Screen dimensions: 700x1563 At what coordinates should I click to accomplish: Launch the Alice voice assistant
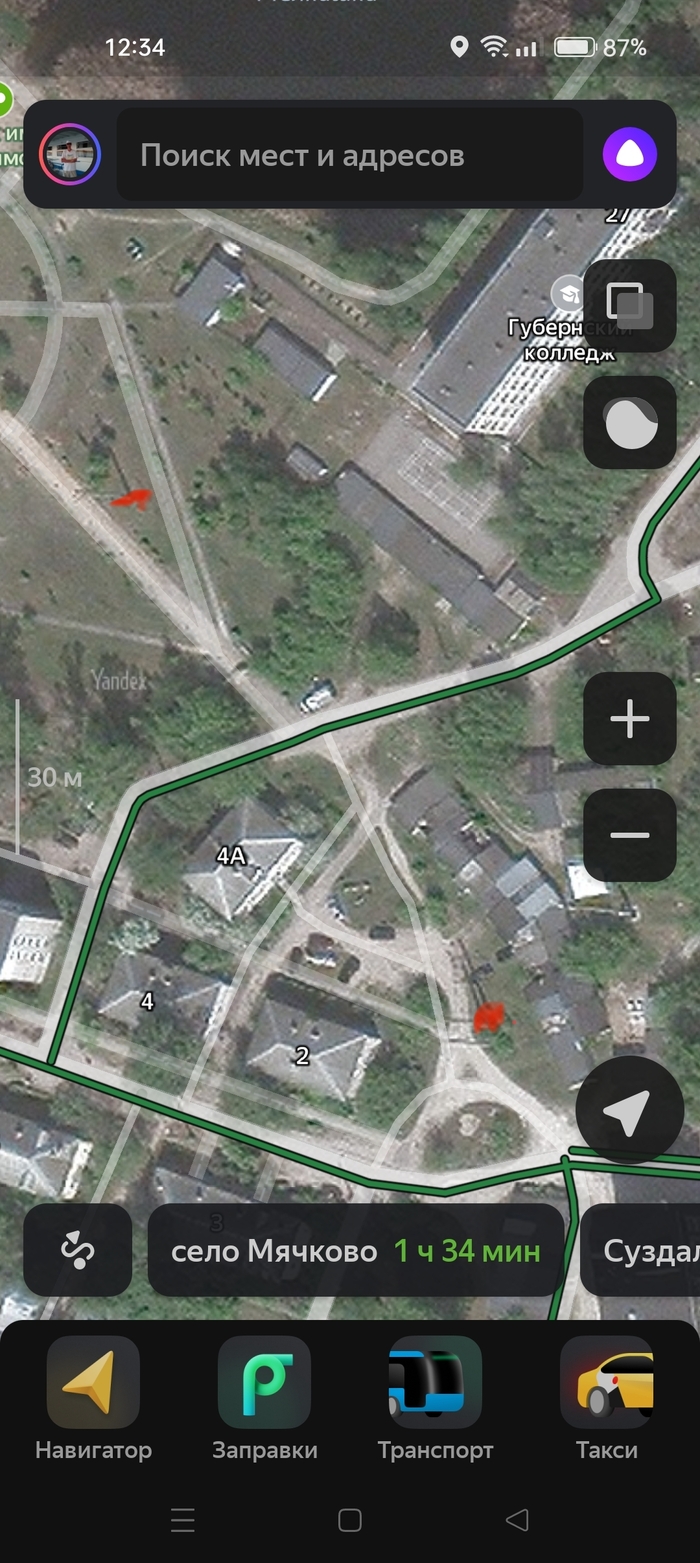coord(630,155)
